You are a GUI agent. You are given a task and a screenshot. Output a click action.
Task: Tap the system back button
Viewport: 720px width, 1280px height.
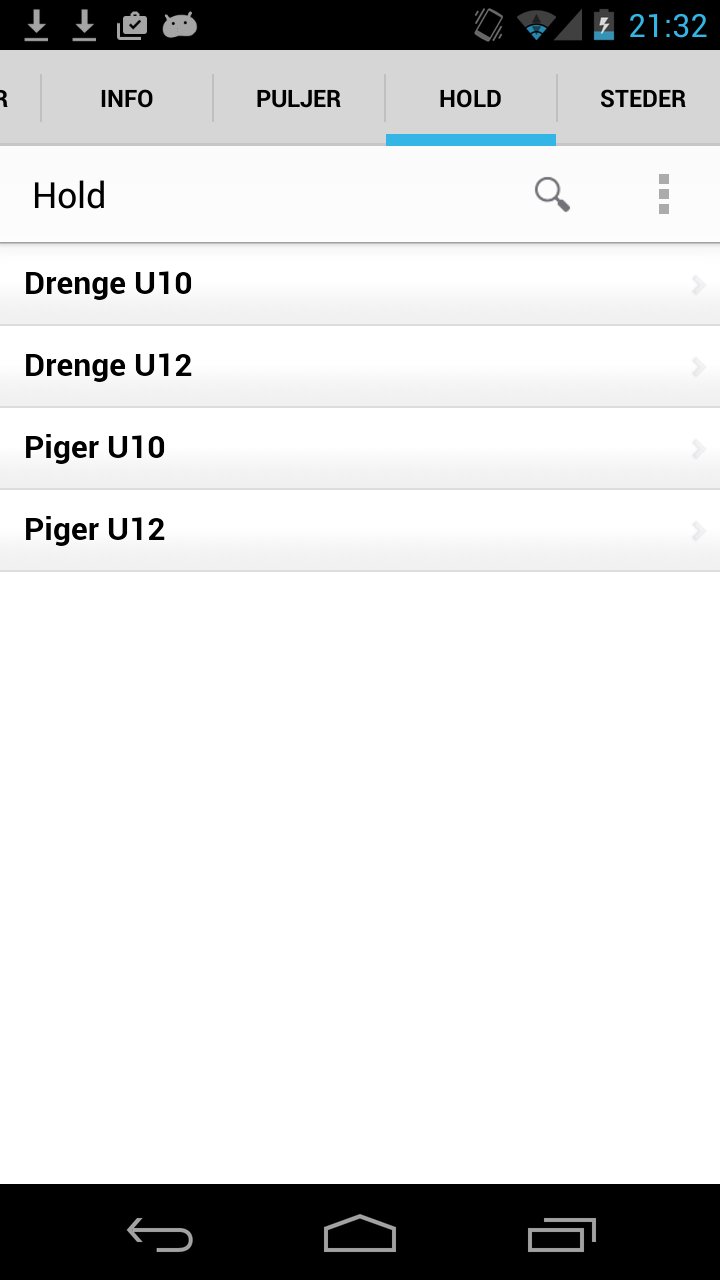coord(160,1234)
